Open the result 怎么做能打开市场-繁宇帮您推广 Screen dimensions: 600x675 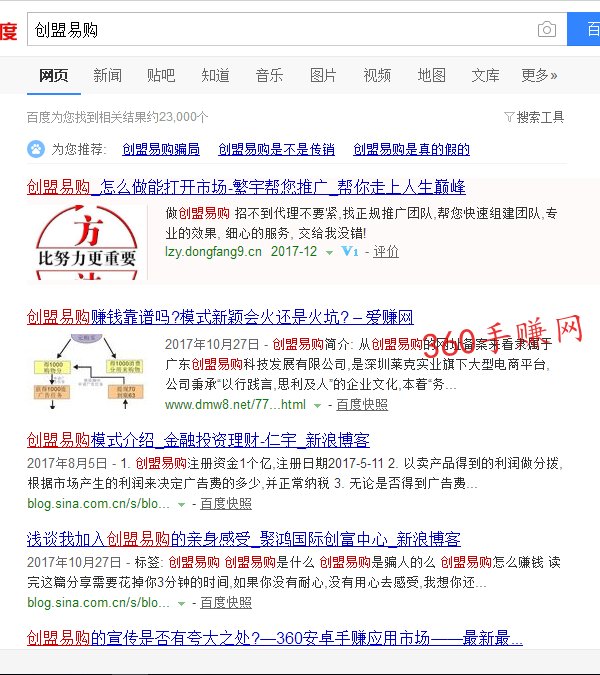click(x=245, y=188)
